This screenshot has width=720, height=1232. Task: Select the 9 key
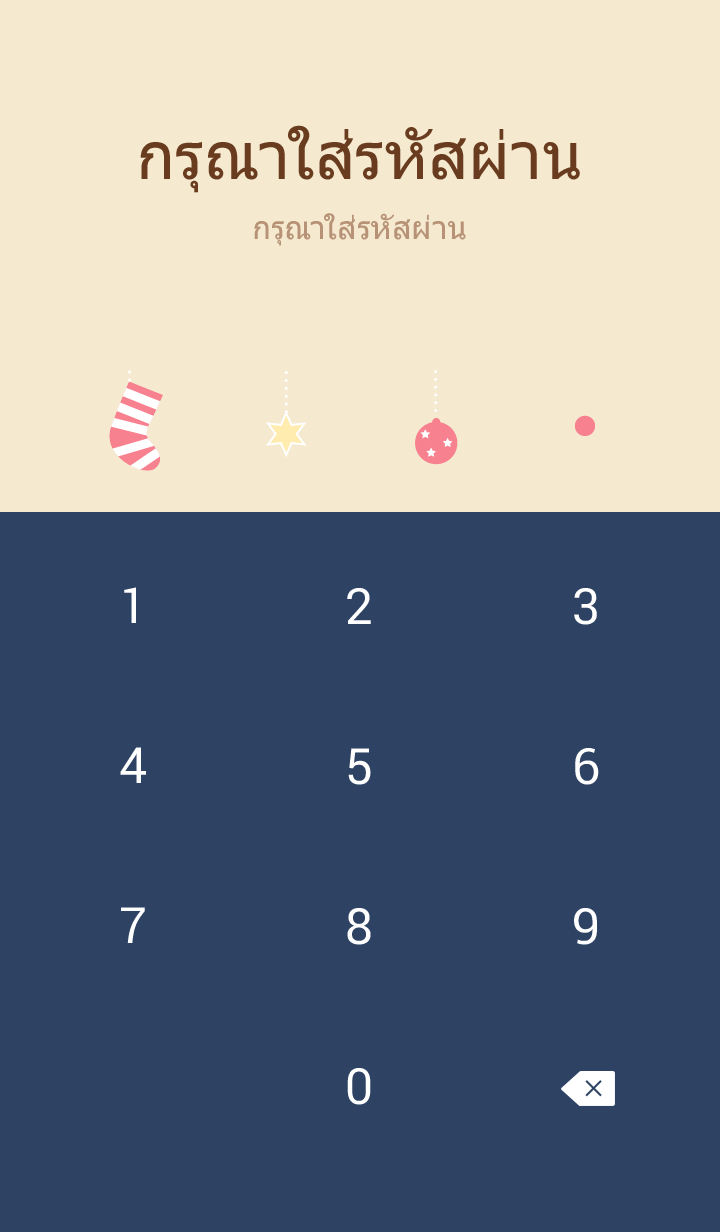click(586, 927)
